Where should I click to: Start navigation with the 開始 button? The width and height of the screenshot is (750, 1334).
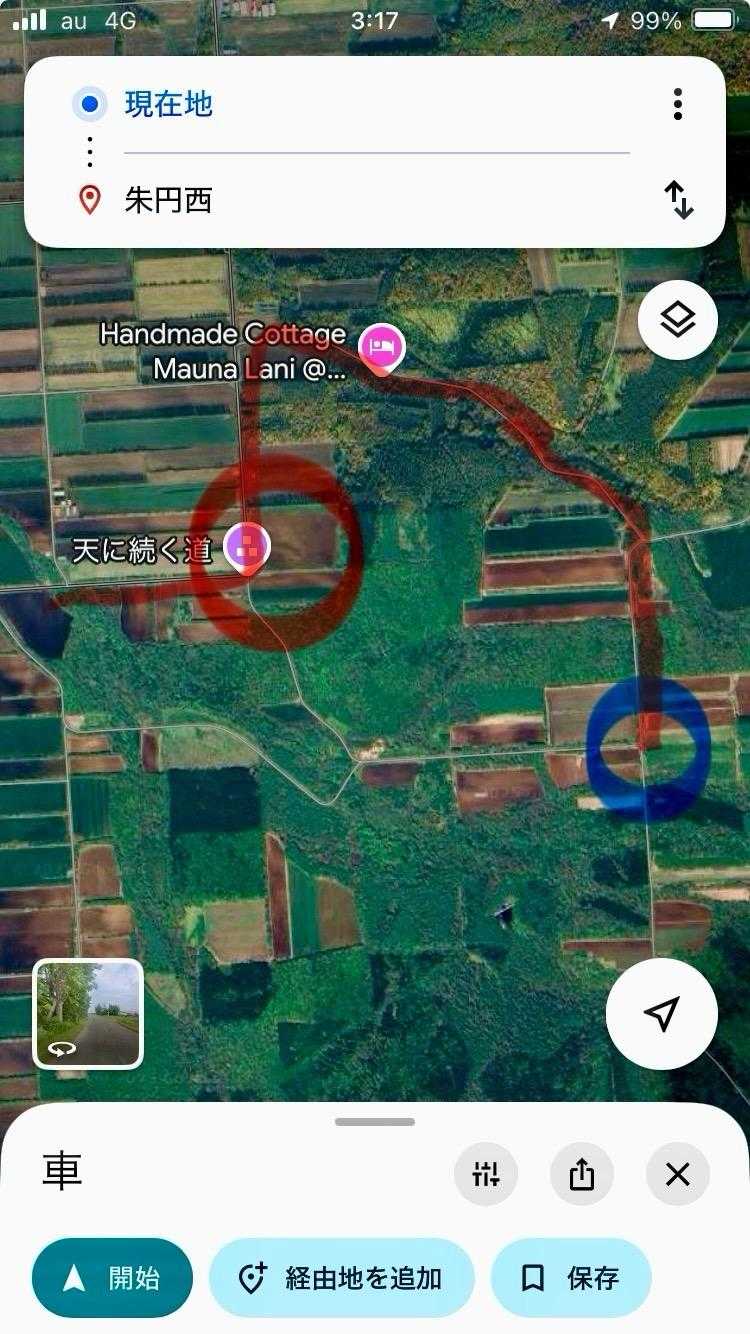click(112, 1277)
